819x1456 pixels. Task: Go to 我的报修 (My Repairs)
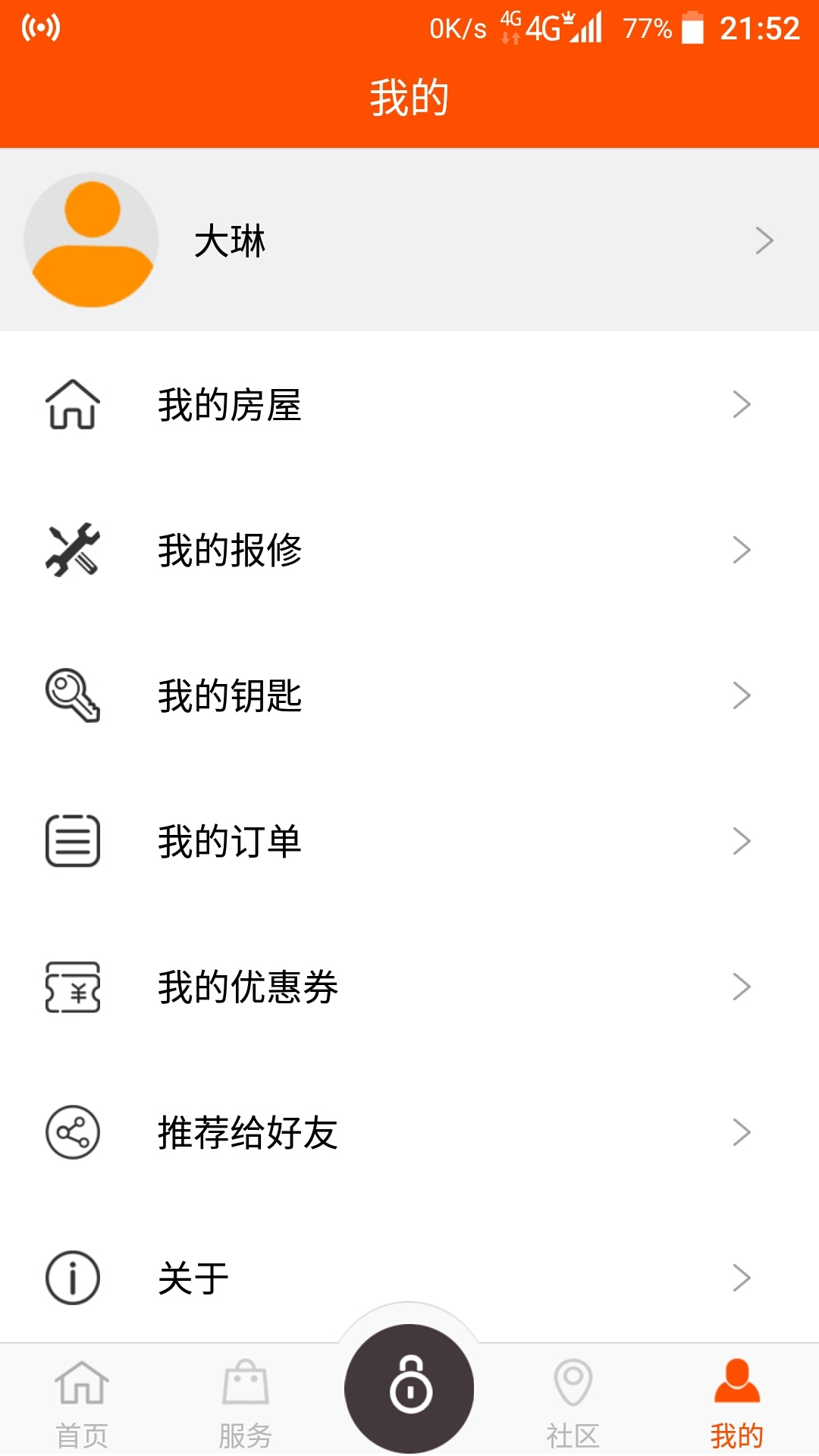point(409,550)
